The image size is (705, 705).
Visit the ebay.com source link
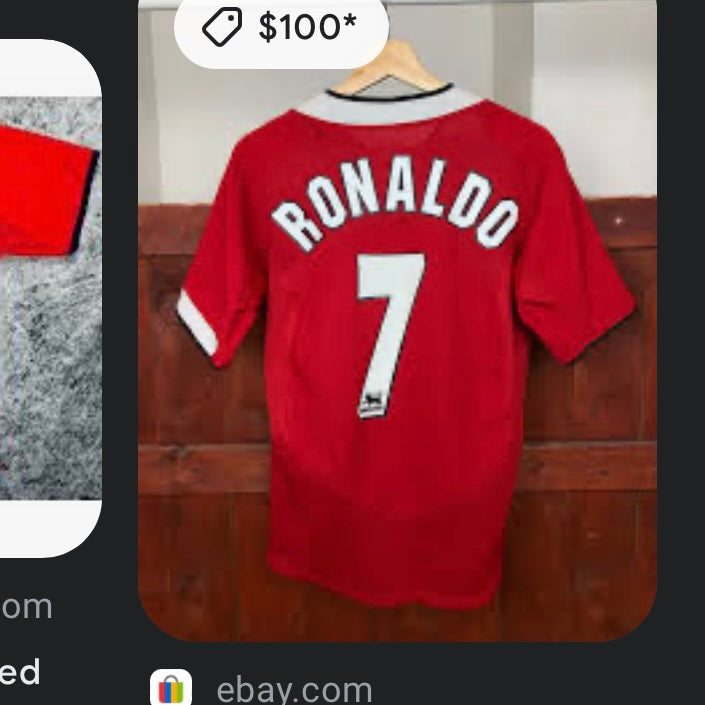[293, 689]
